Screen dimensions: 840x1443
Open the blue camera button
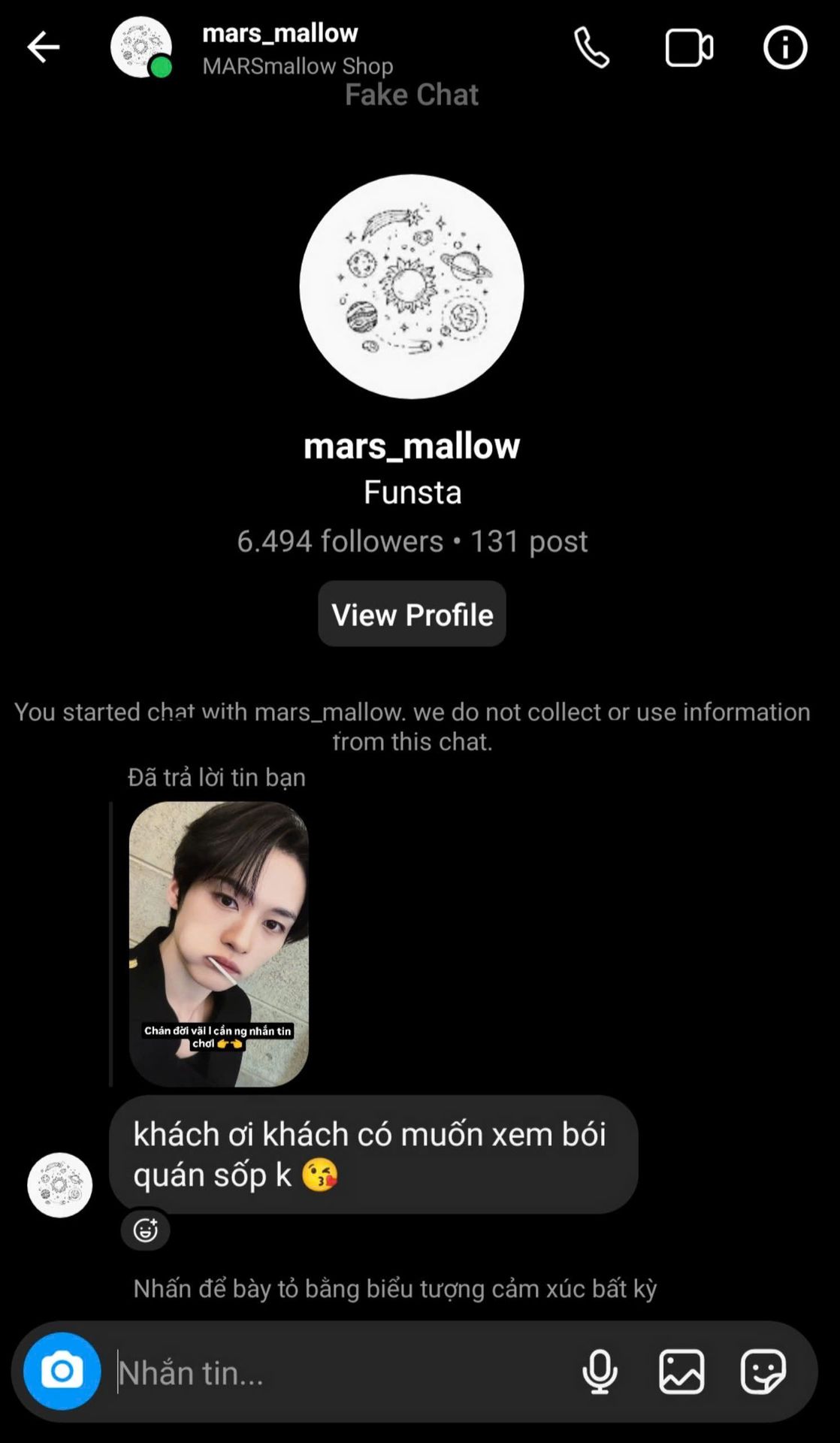coord(62,1371)
